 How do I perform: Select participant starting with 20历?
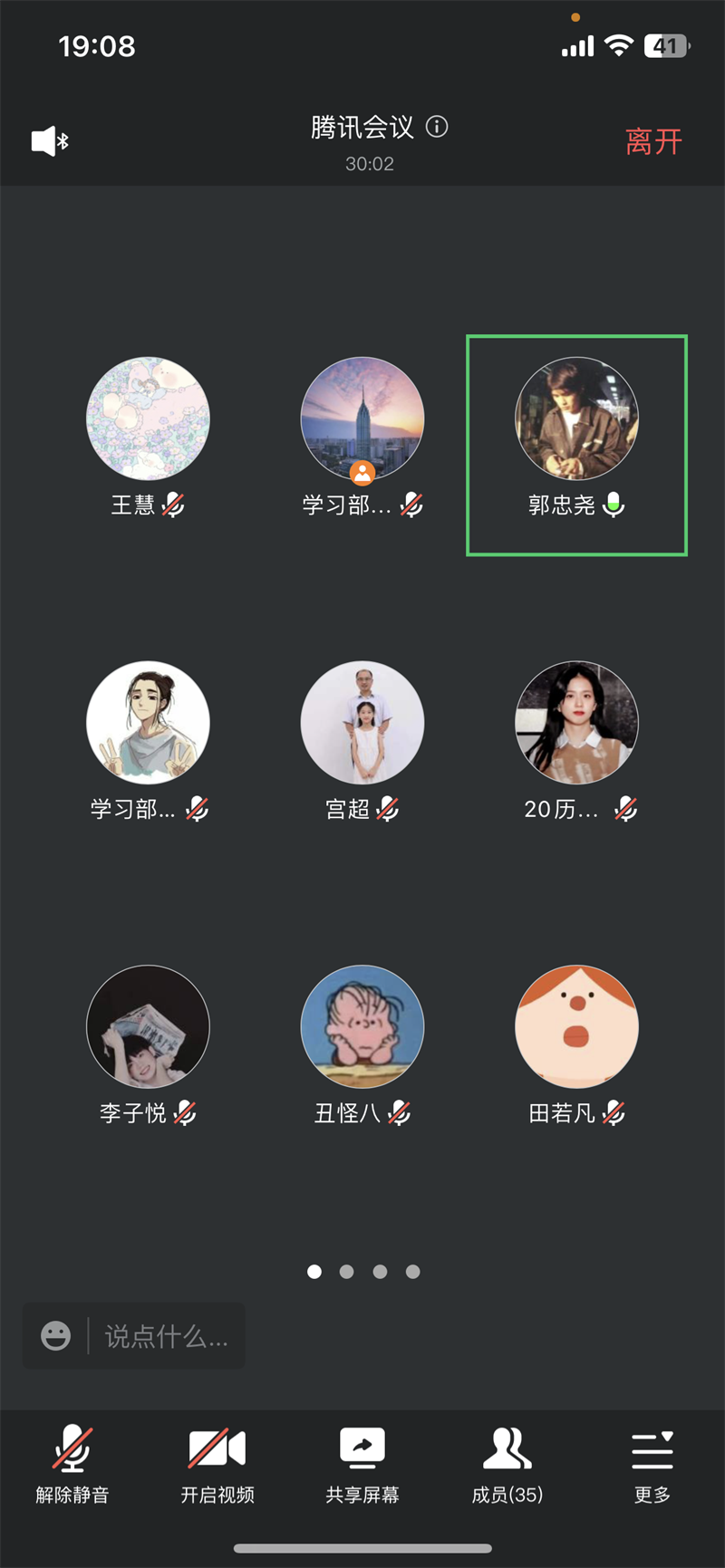(576, 723)
